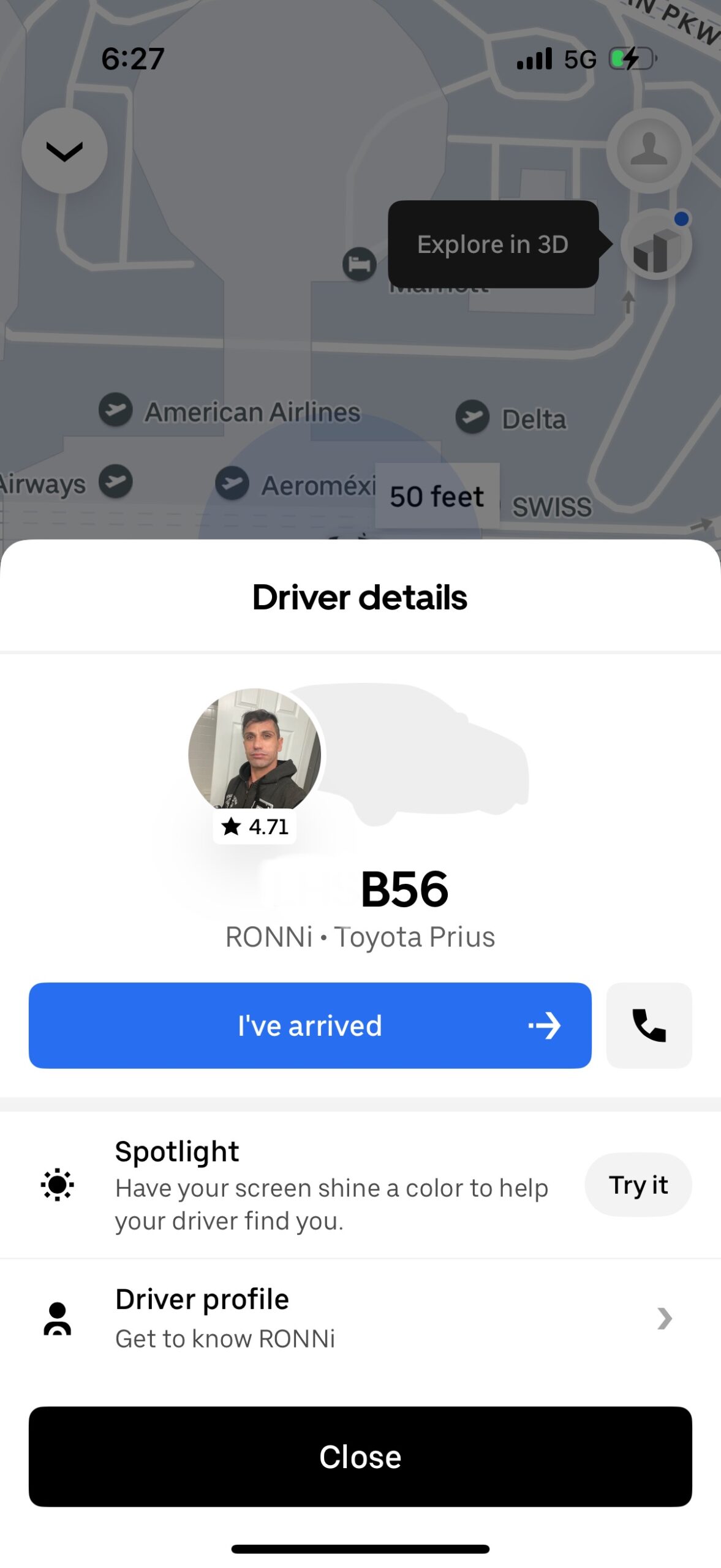Viewport: 721px width, 1568px height.
Task: Open RONNi's driver profile
Action: click(360, 1318)
